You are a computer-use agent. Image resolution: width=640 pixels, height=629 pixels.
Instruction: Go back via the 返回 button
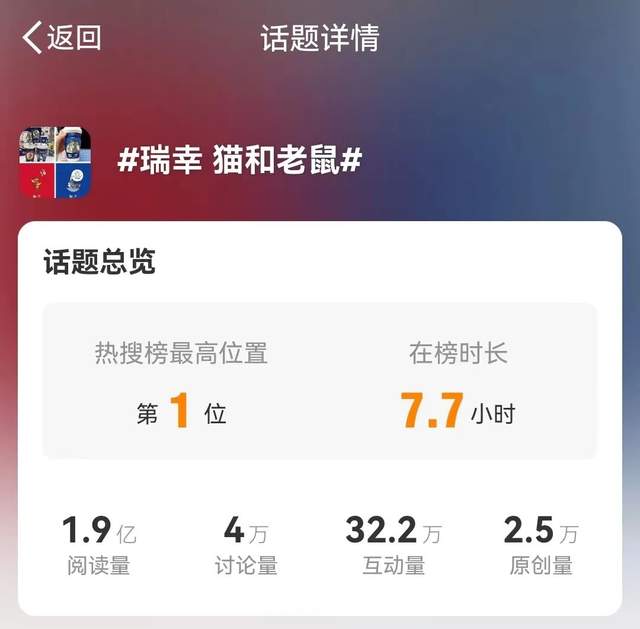pos(61,39)
